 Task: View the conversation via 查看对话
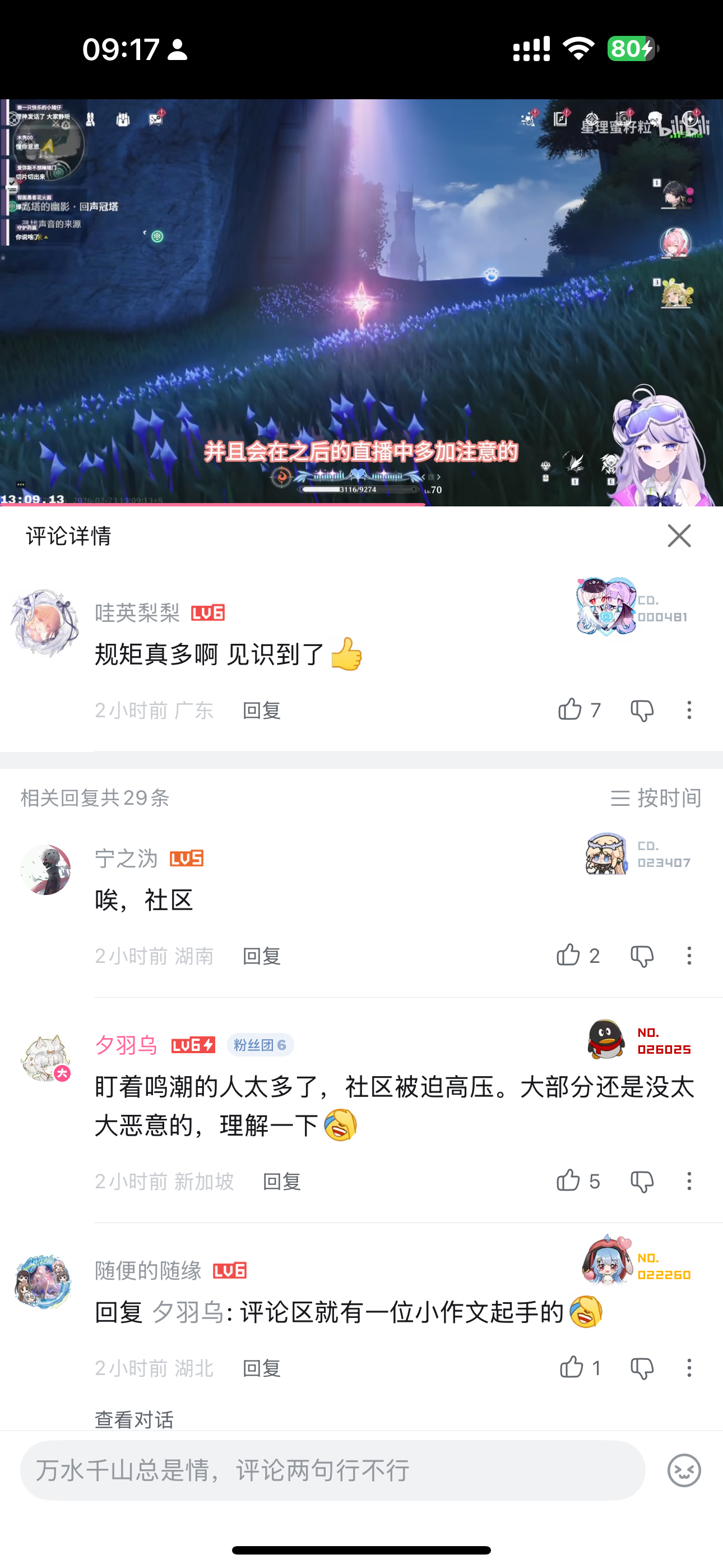click(x=134, y=1419)
